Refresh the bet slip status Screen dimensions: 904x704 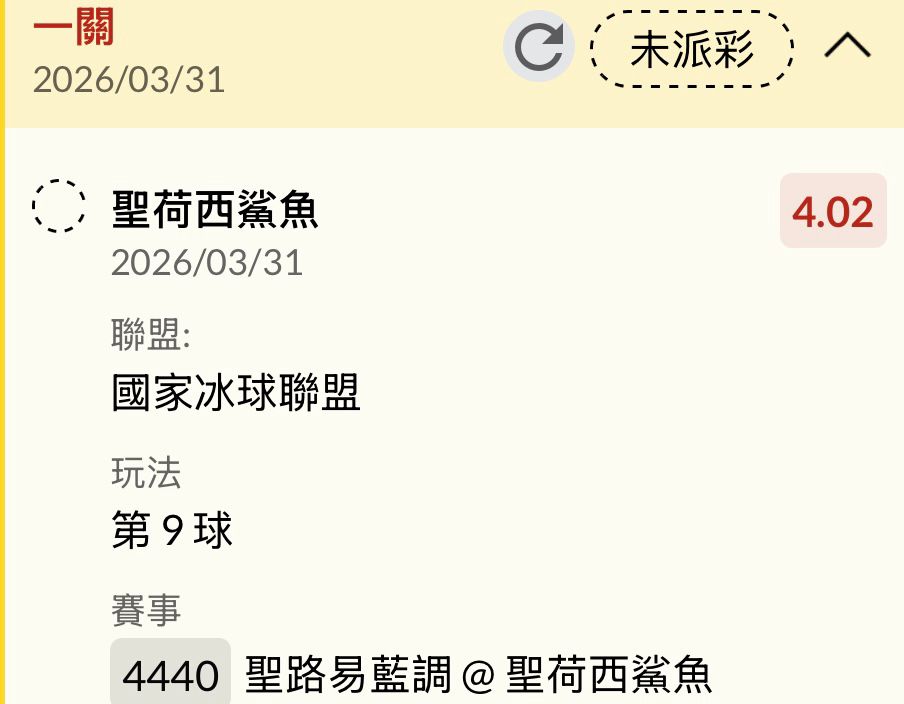pos(538,48)
